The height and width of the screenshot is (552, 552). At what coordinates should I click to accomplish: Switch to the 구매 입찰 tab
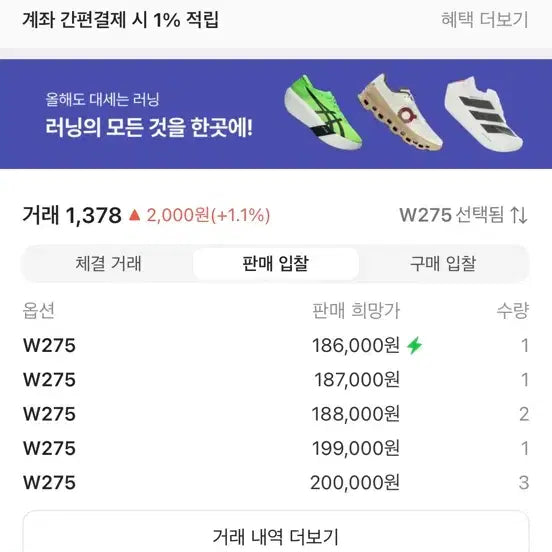pyautogui.click(x=443, y=264)
